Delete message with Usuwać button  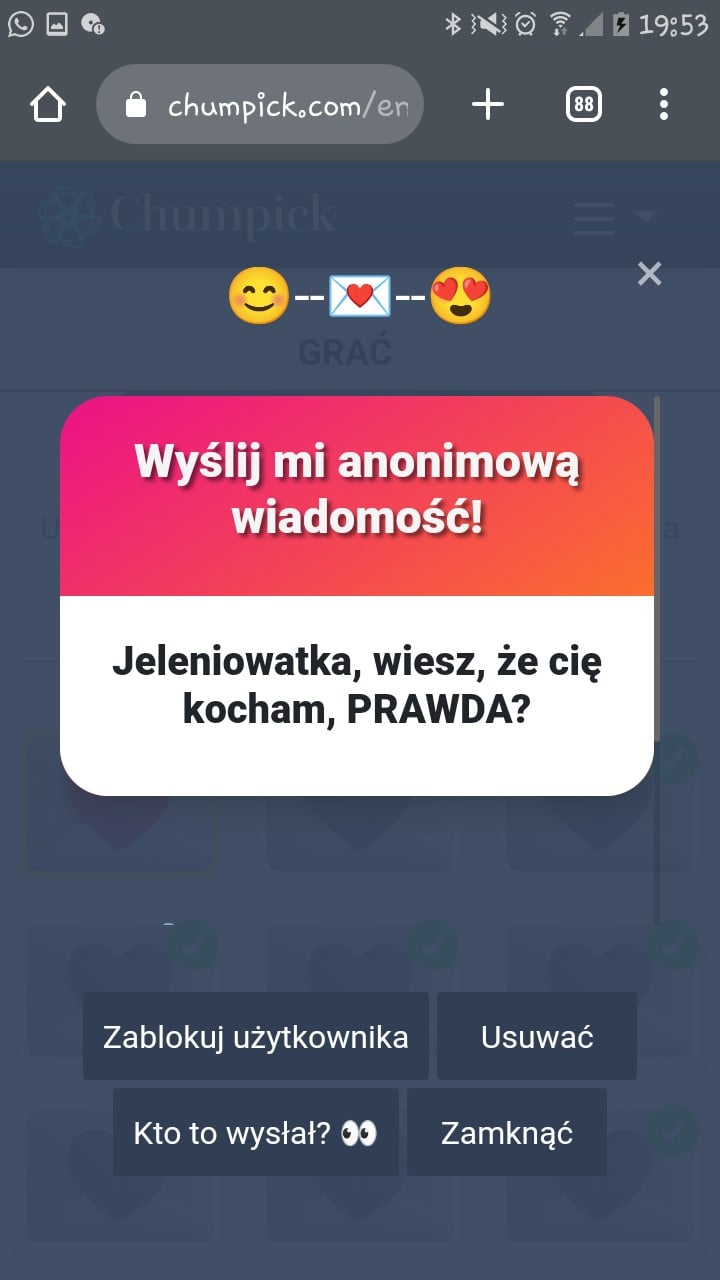(537, 1036)
